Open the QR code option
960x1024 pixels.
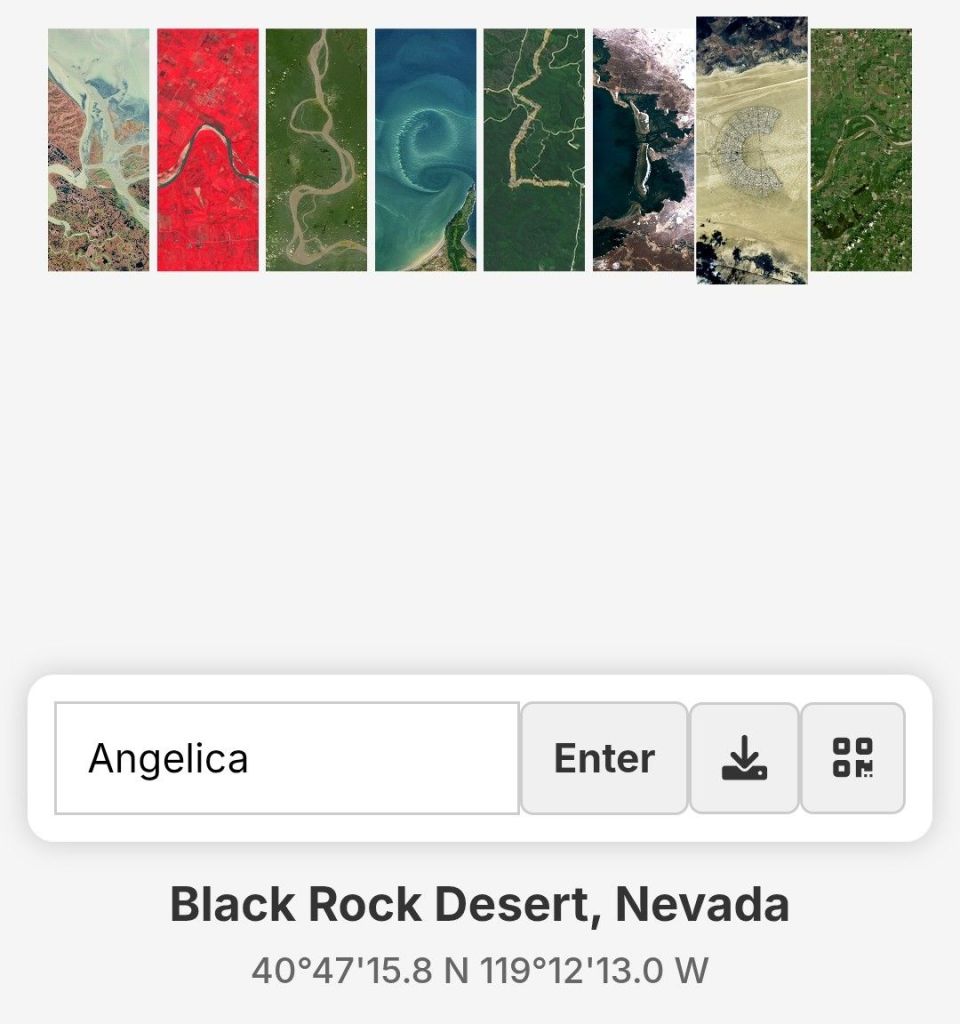tap(853, 758)
